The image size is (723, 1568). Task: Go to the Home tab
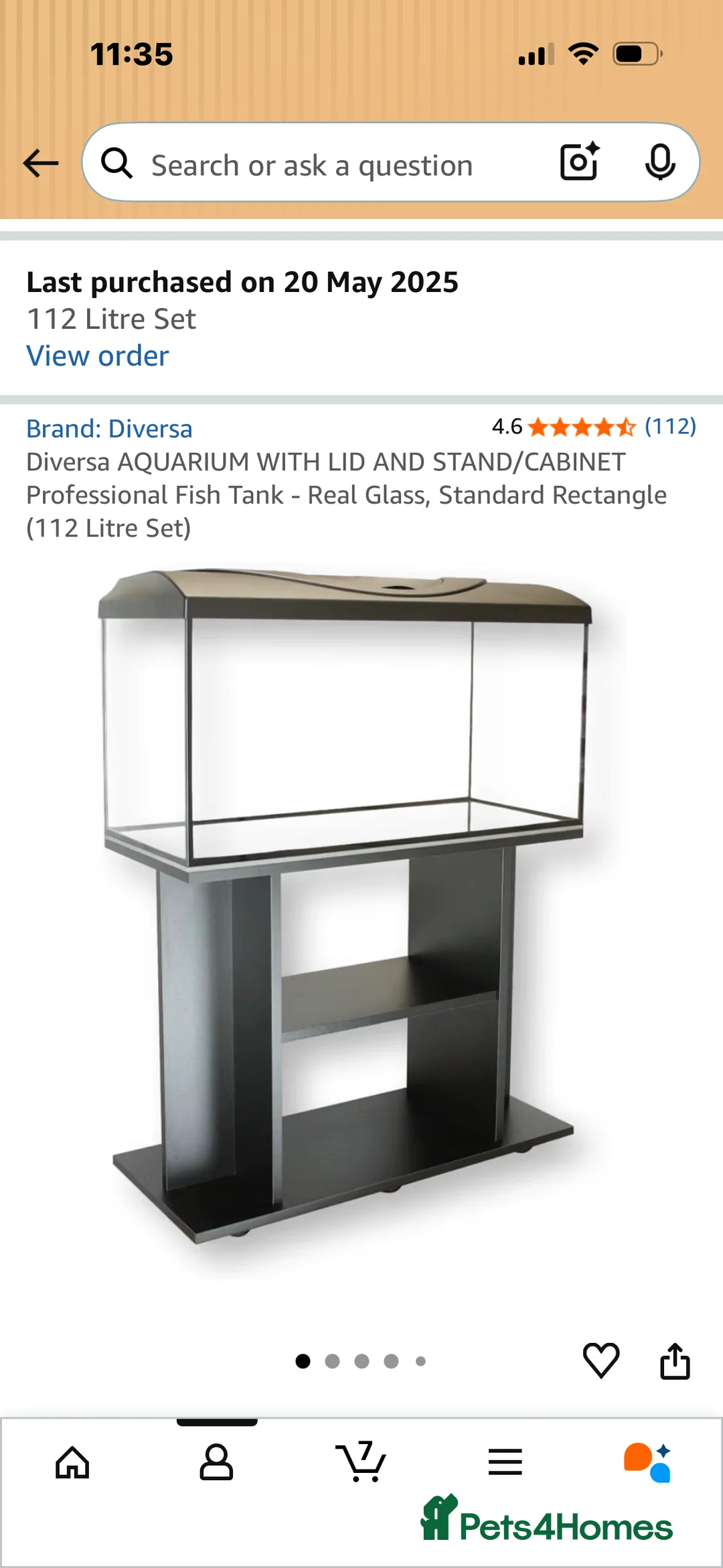(72, 1462)
